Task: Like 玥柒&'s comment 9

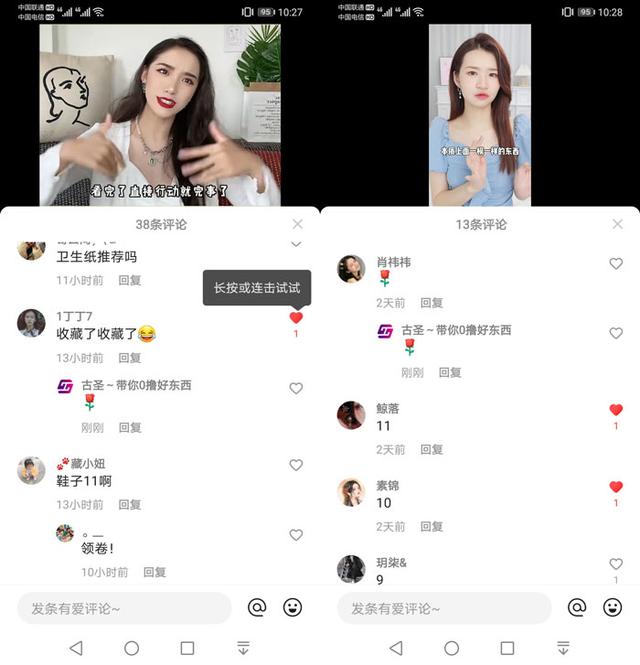Action: click(x=616, y=564)
